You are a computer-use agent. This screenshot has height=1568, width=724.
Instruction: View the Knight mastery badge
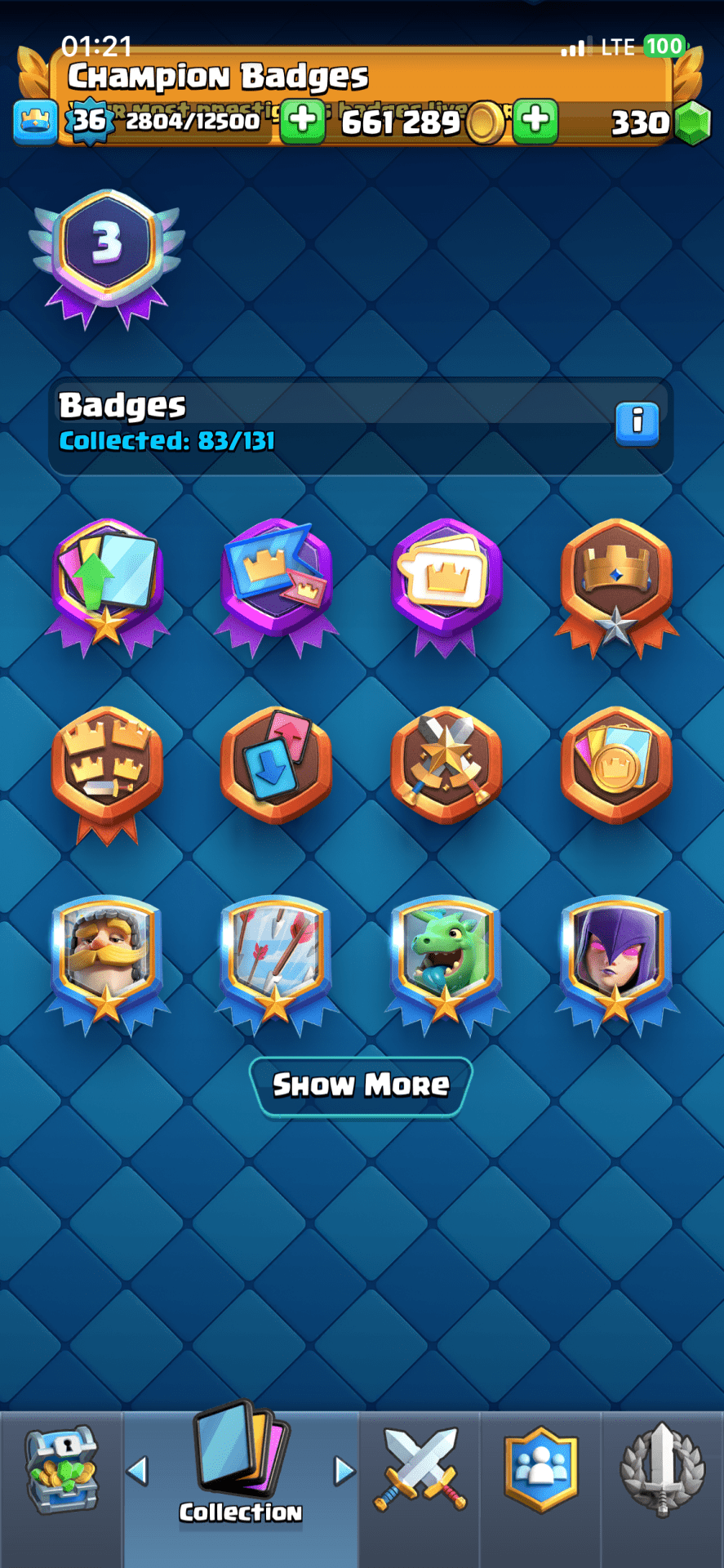pos(108,960)
